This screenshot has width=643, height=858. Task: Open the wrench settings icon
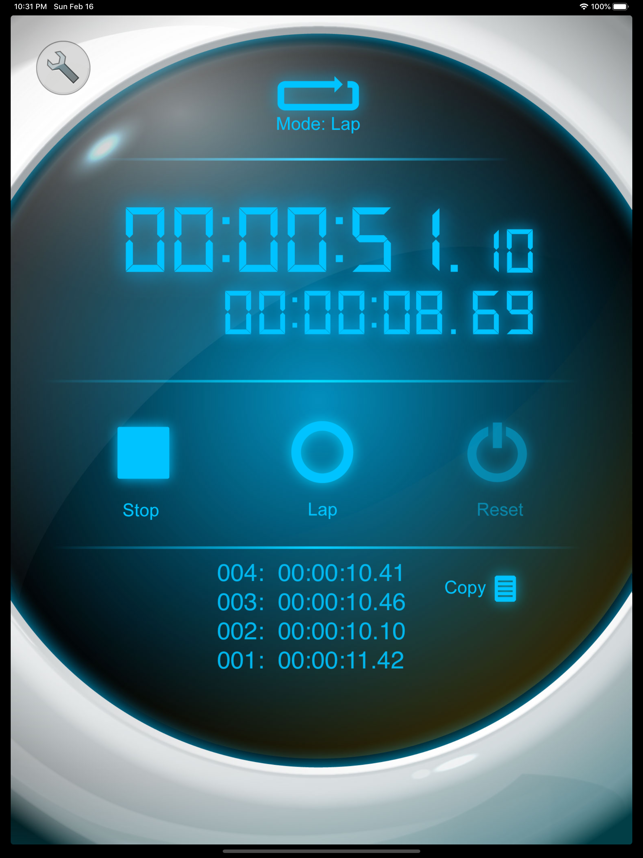coord(63,67)
